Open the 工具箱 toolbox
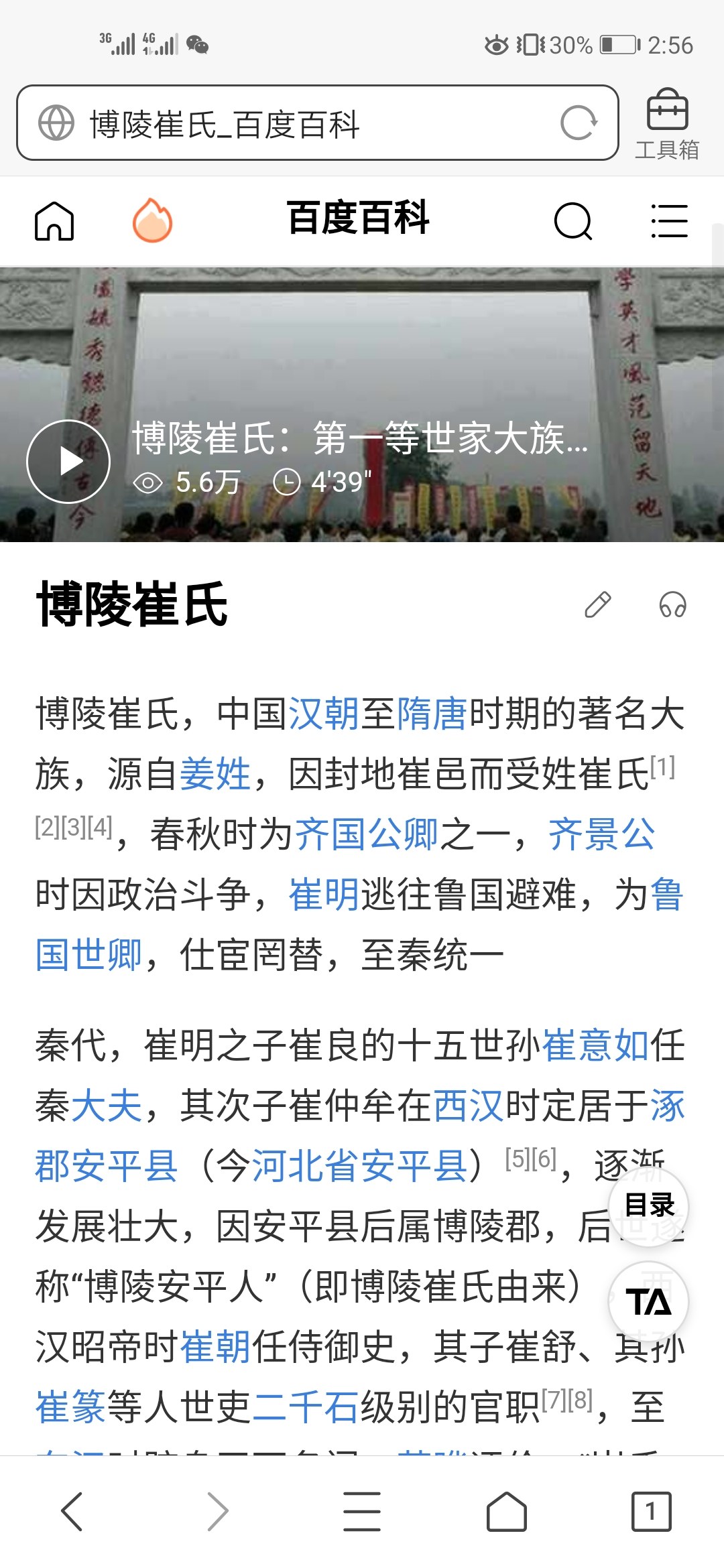 (x=667, y=124)
